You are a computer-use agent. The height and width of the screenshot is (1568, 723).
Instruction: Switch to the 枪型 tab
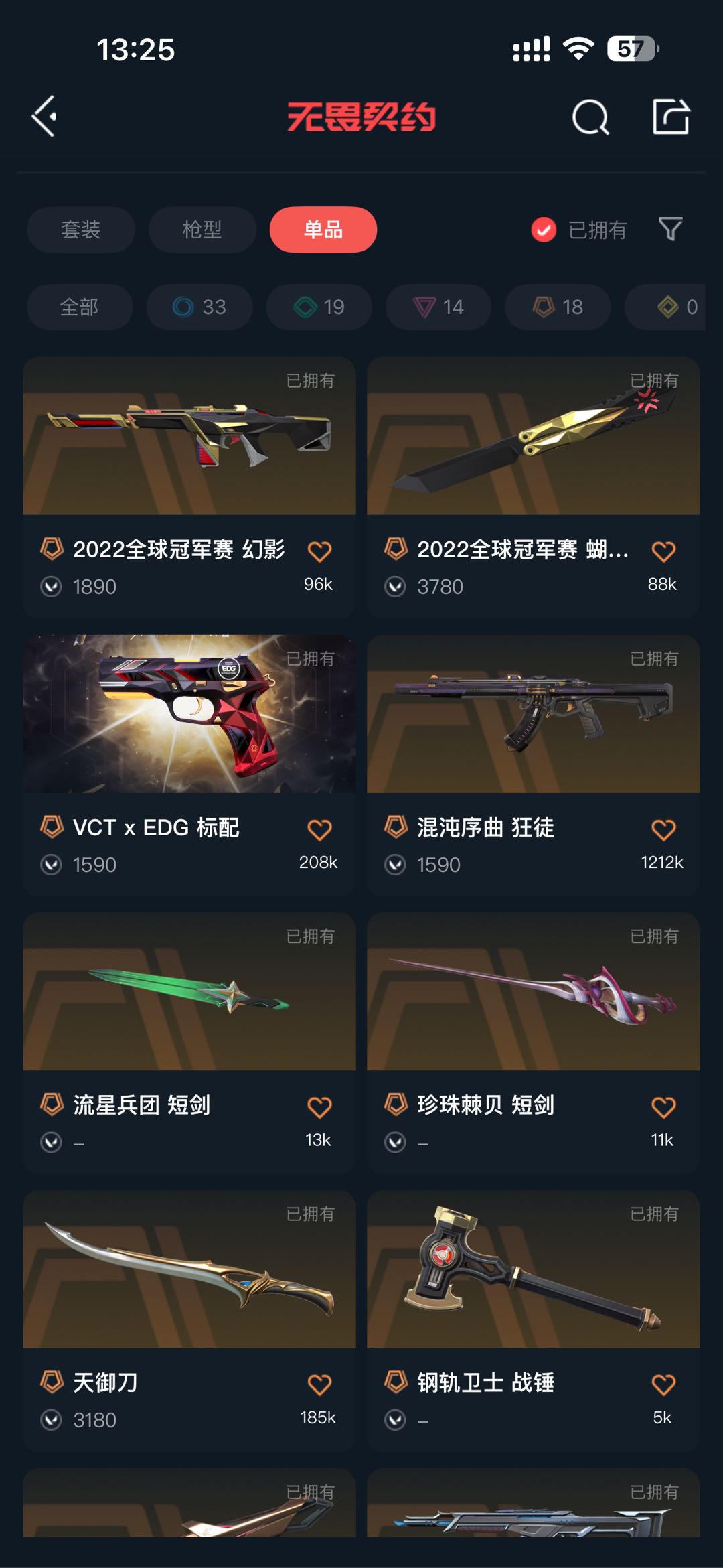(202, 230)
